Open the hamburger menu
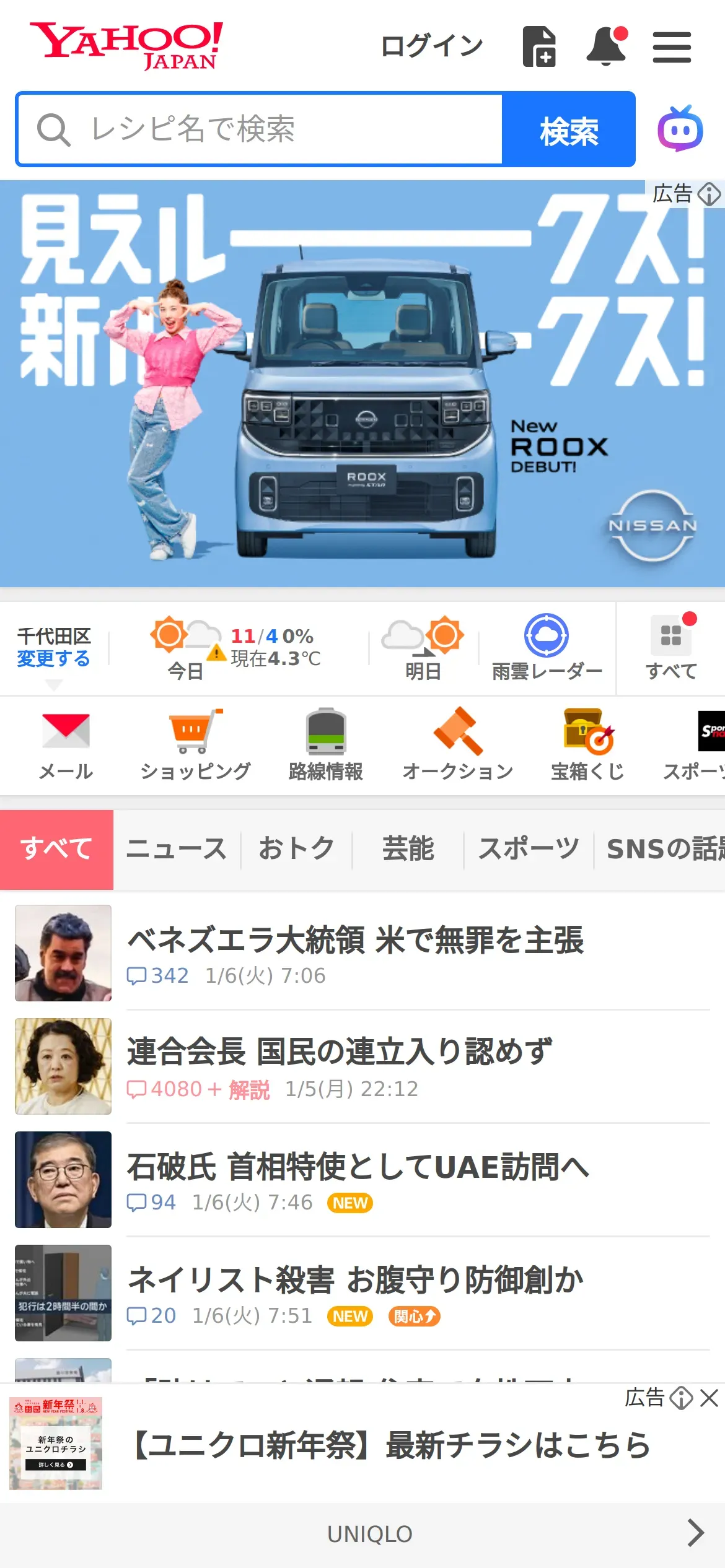This screenshot has width=725, height=1568. tap(672, 47)
